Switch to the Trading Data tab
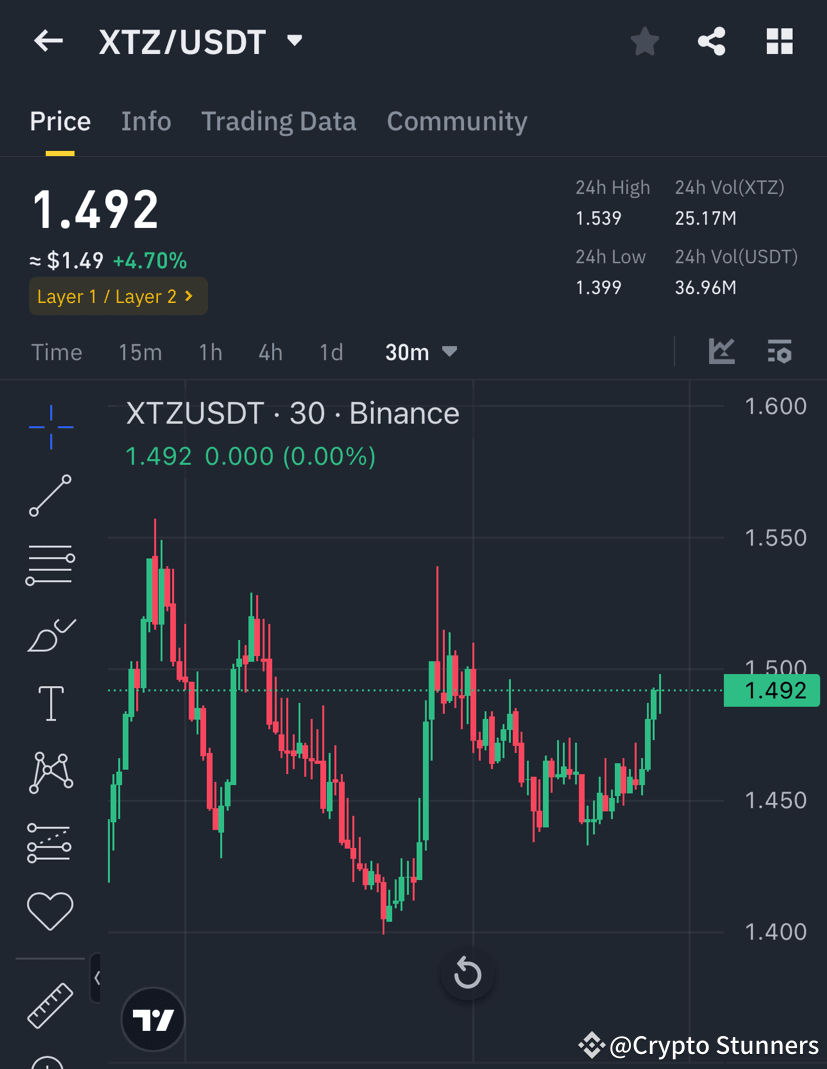The image size is (827, 1069). (x=278, y=120)
